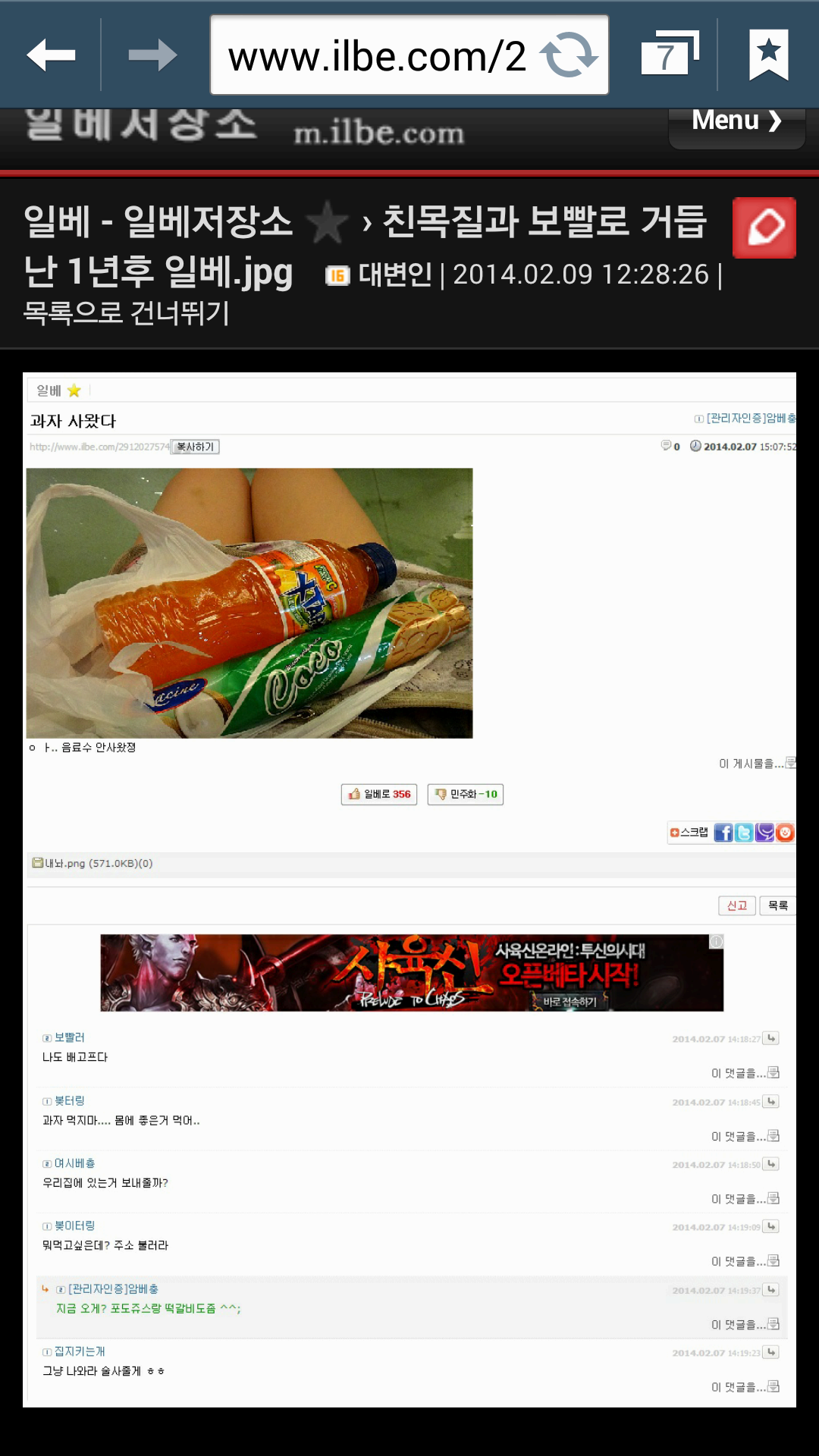Screen dimensions: 819x1456
Task: Reload the current page
Action: (x=569, y=55)
